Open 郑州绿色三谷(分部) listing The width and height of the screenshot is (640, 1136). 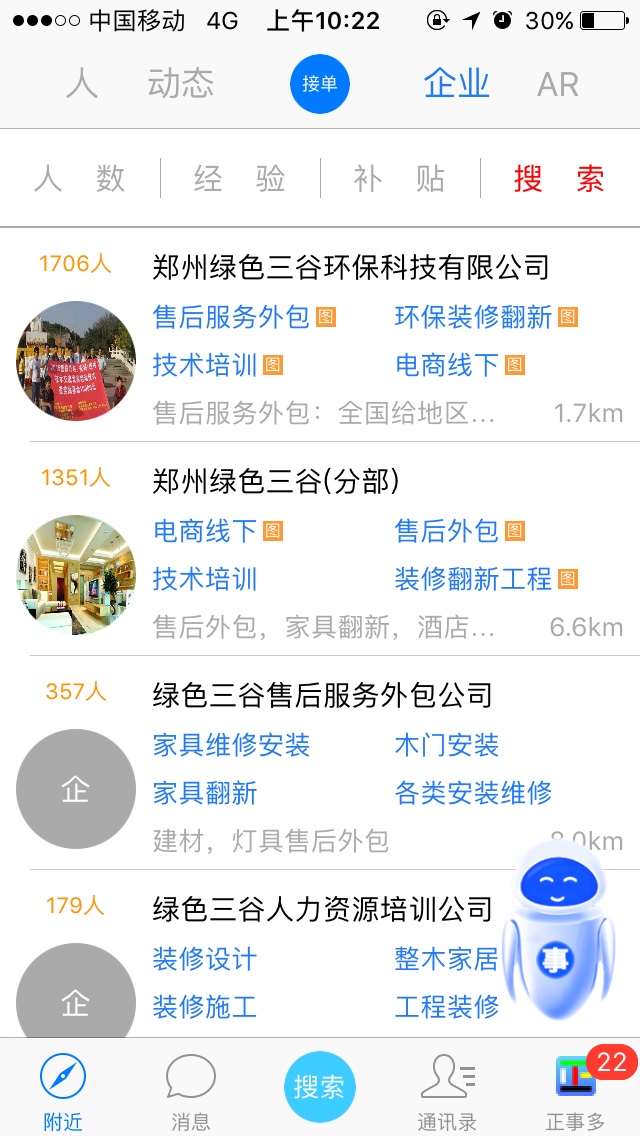[276, 481]
